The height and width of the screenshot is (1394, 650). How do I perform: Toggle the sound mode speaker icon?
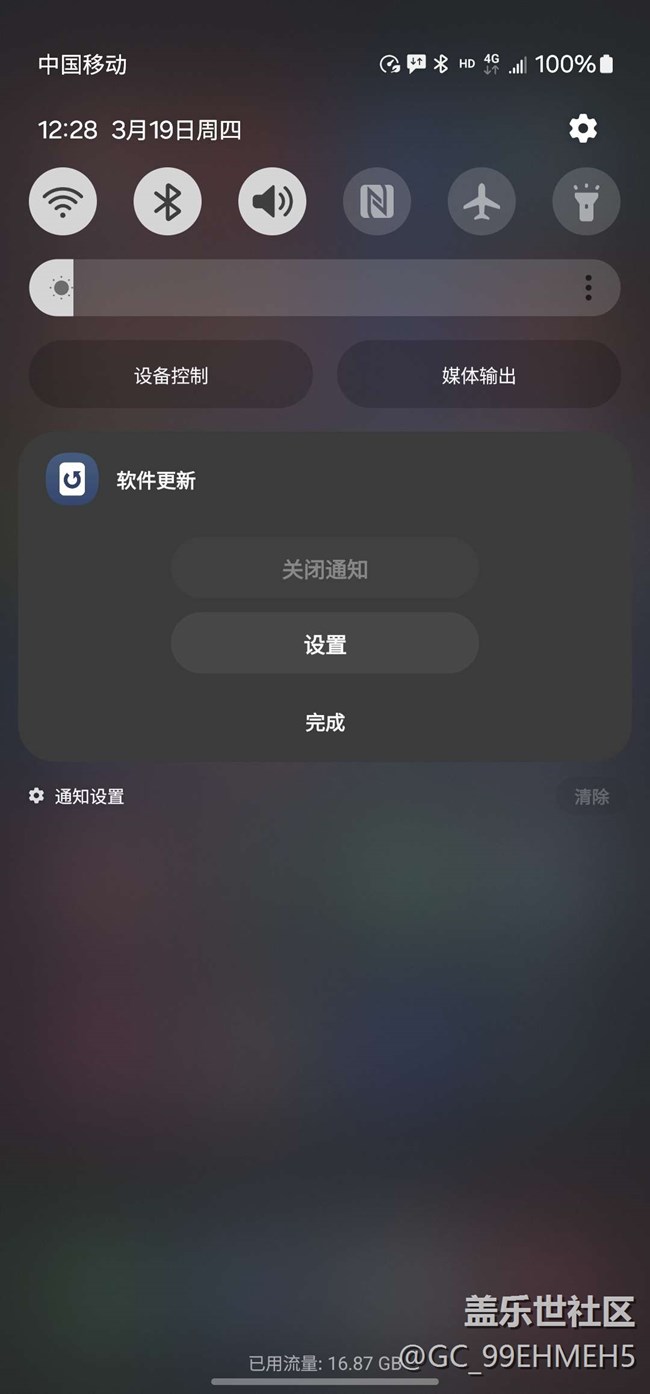(272, 202)
